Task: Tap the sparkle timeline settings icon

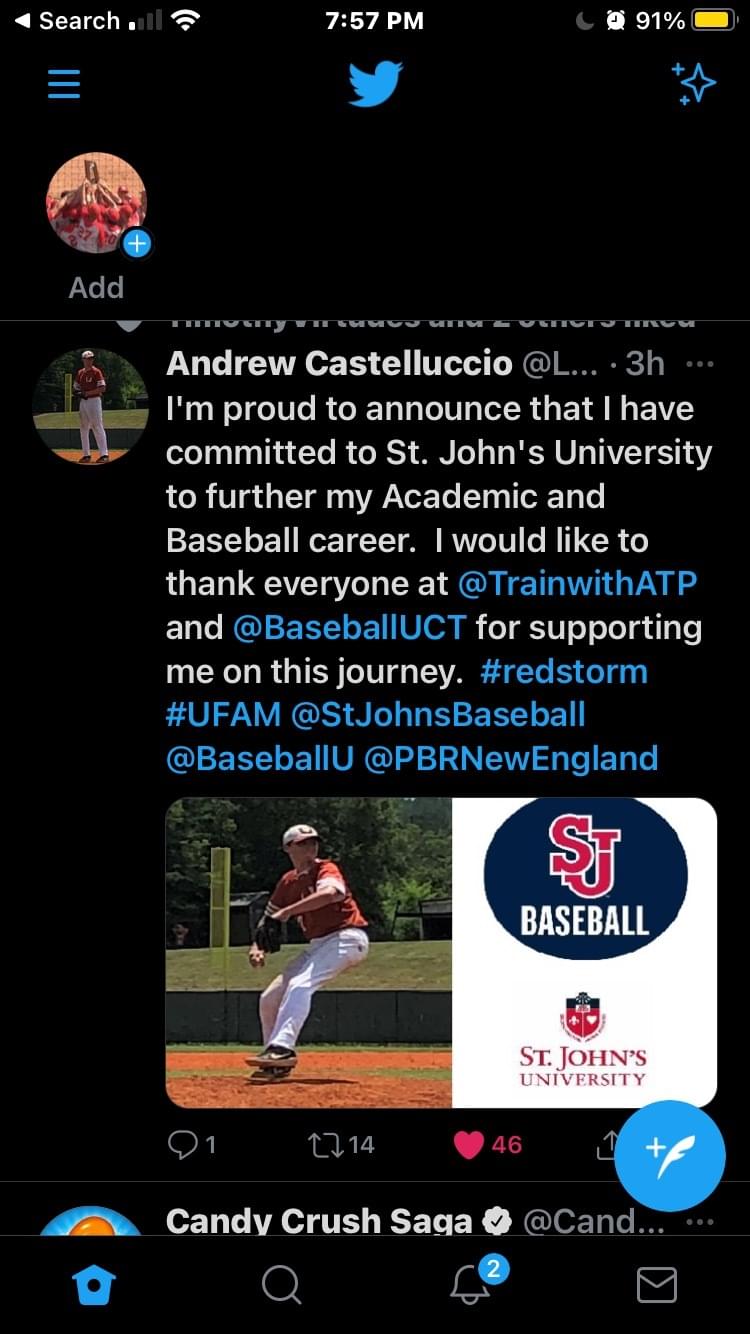Action: click(x=693, y=83)
